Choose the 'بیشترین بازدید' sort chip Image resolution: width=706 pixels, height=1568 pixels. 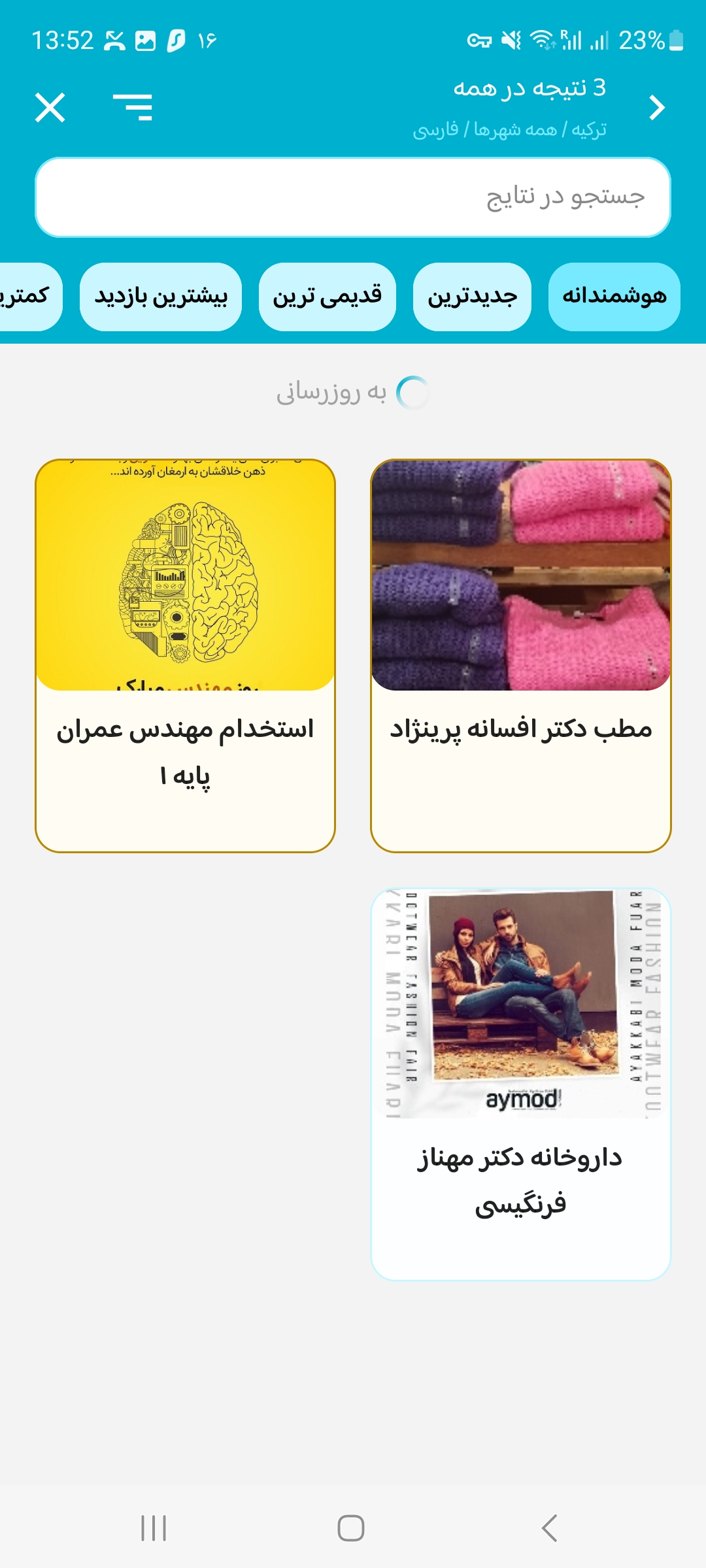(x=161, y=297)
